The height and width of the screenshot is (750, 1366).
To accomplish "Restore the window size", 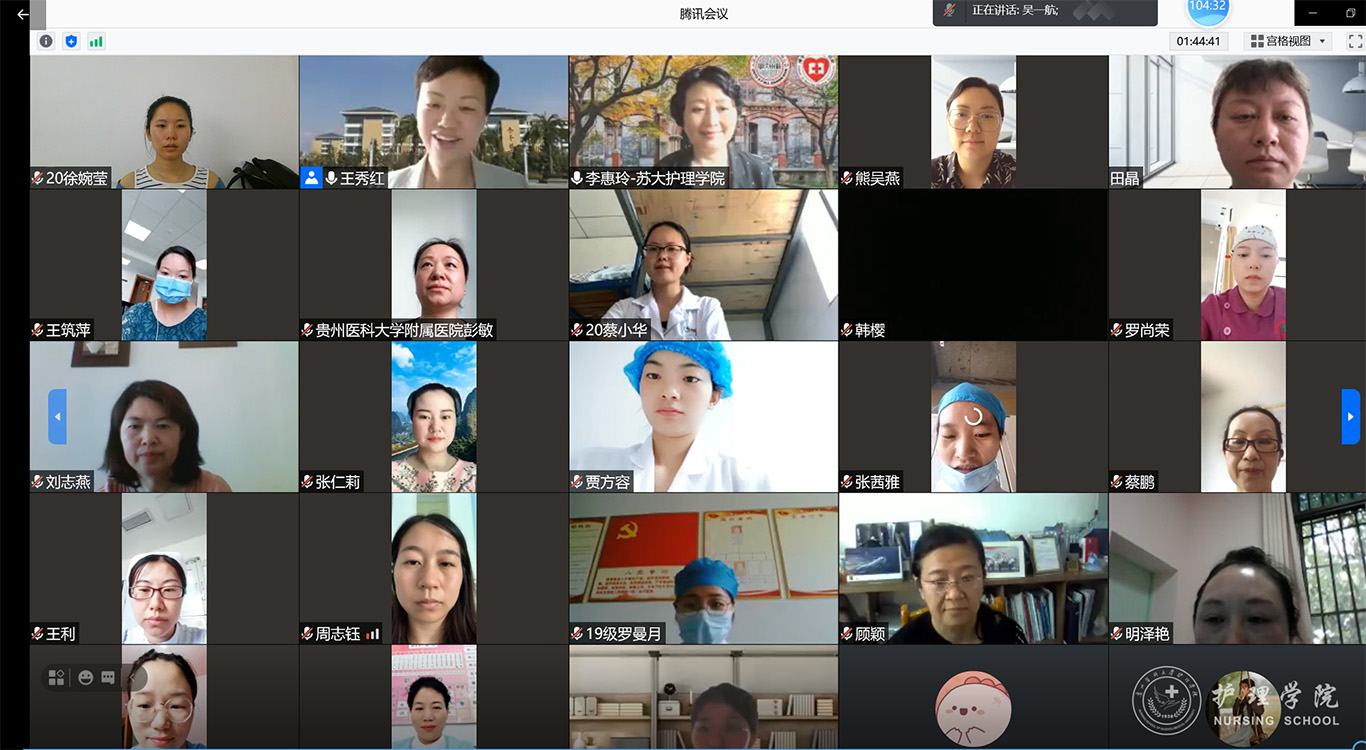I will point(1350,13).
